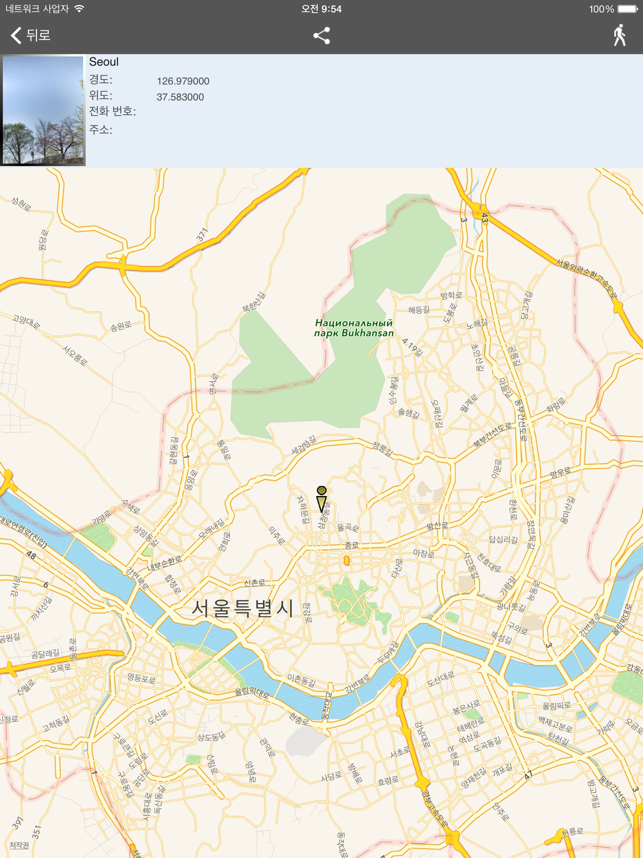643x858 pixels.
Task: Go back with the 뒤로 button
Action: (x=30, y=36)
